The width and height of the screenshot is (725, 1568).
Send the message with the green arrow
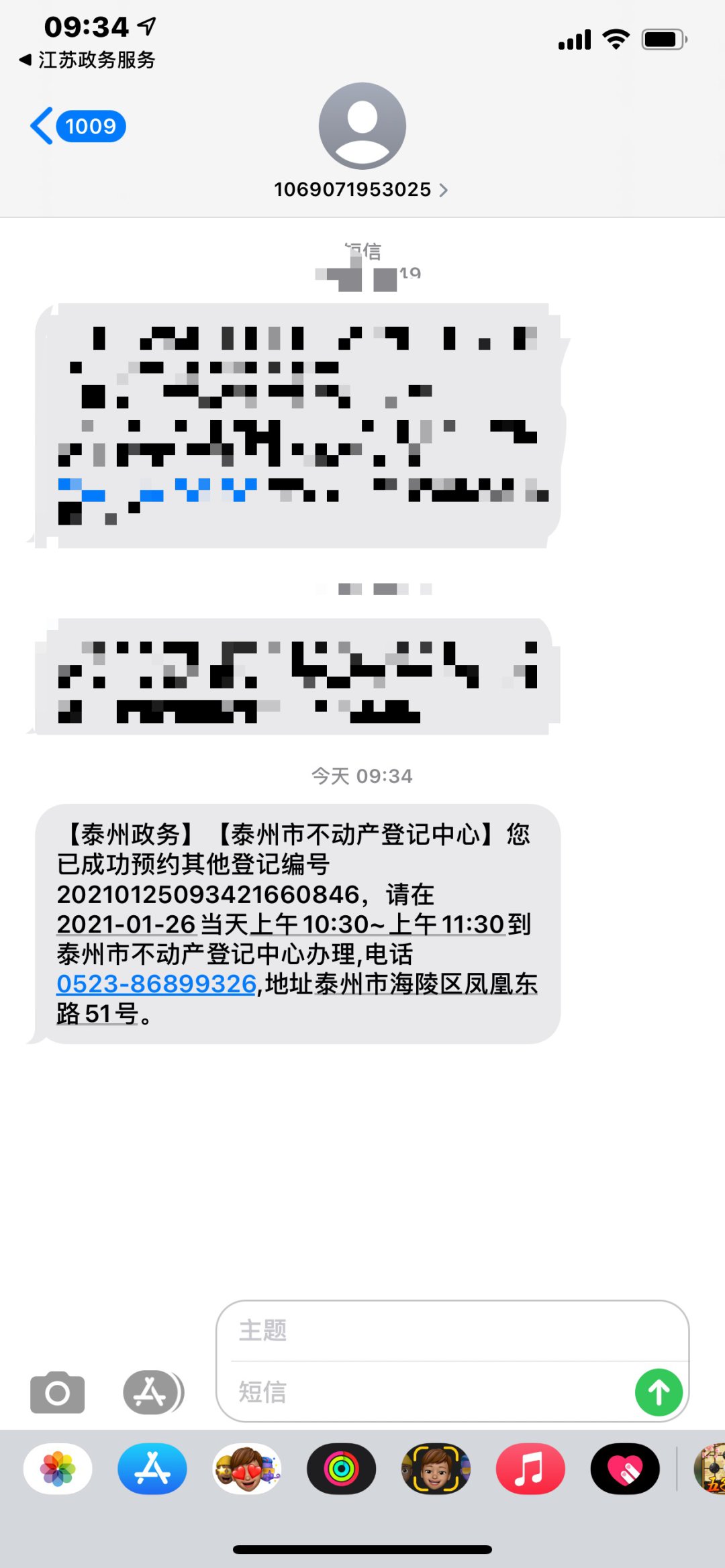(659, 1392)
